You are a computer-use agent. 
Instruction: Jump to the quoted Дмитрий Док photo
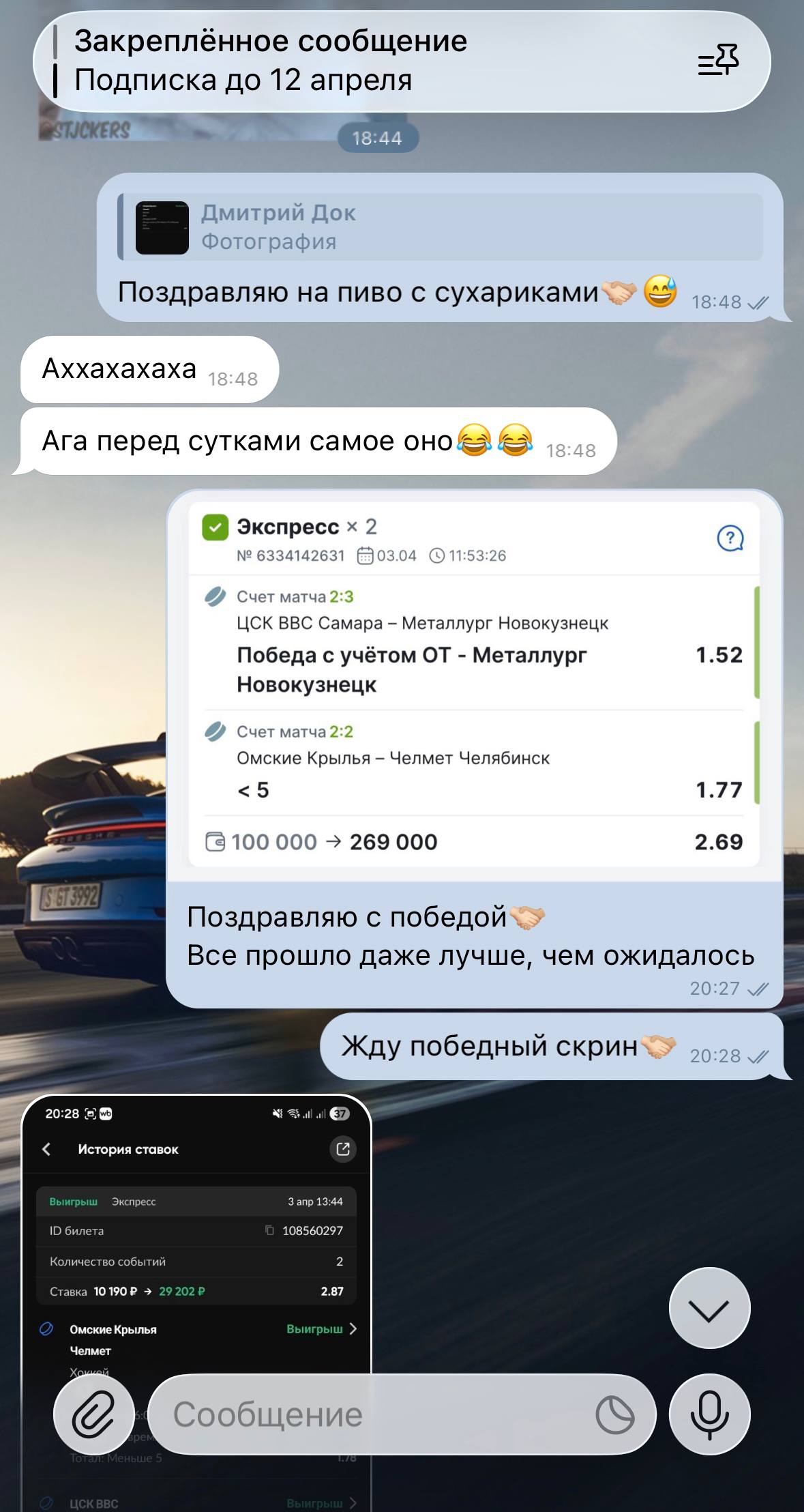[x=440, y=227]
